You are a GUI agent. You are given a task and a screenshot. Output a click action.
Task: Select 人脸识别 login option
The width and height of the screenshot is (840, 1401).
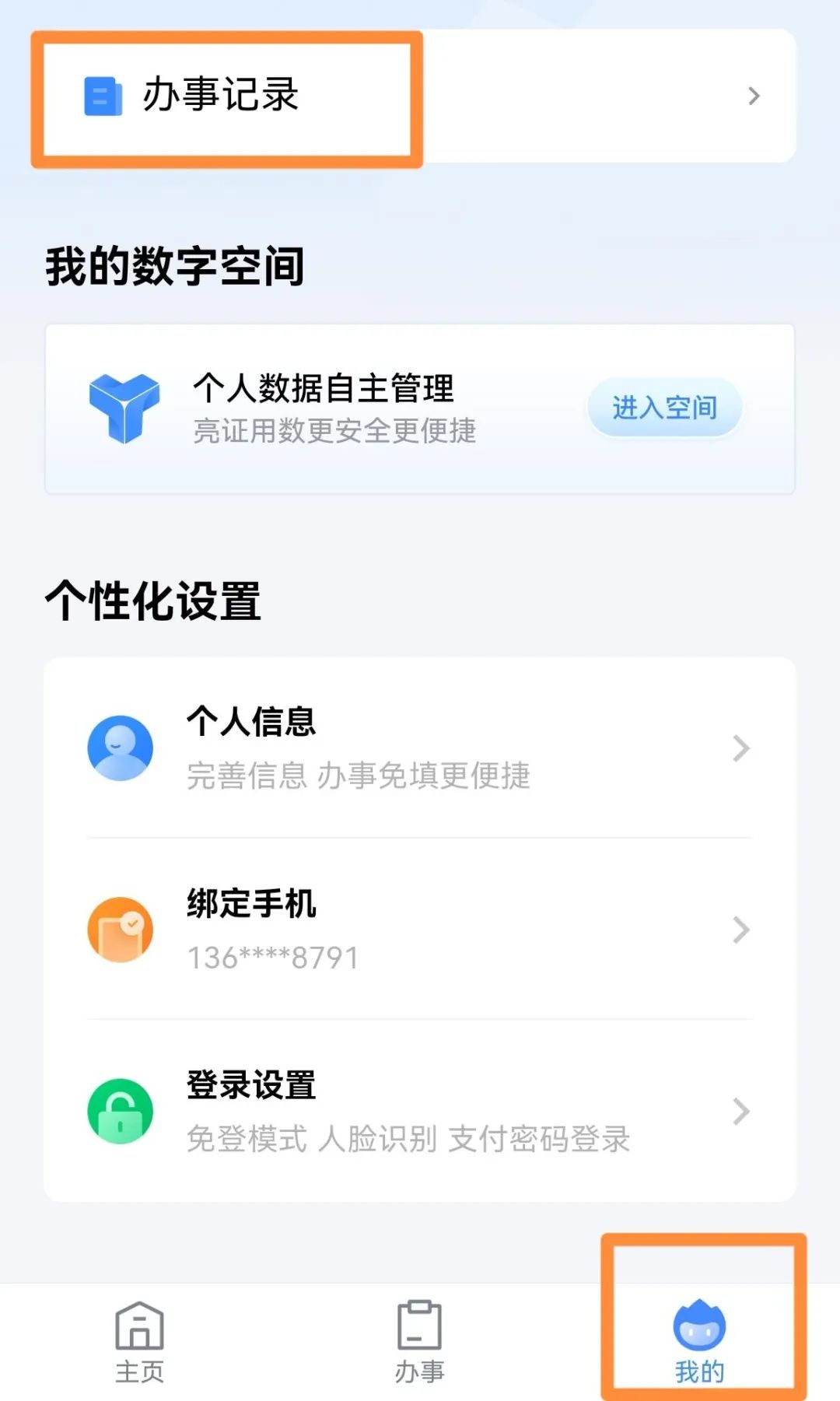[380, 1140]
